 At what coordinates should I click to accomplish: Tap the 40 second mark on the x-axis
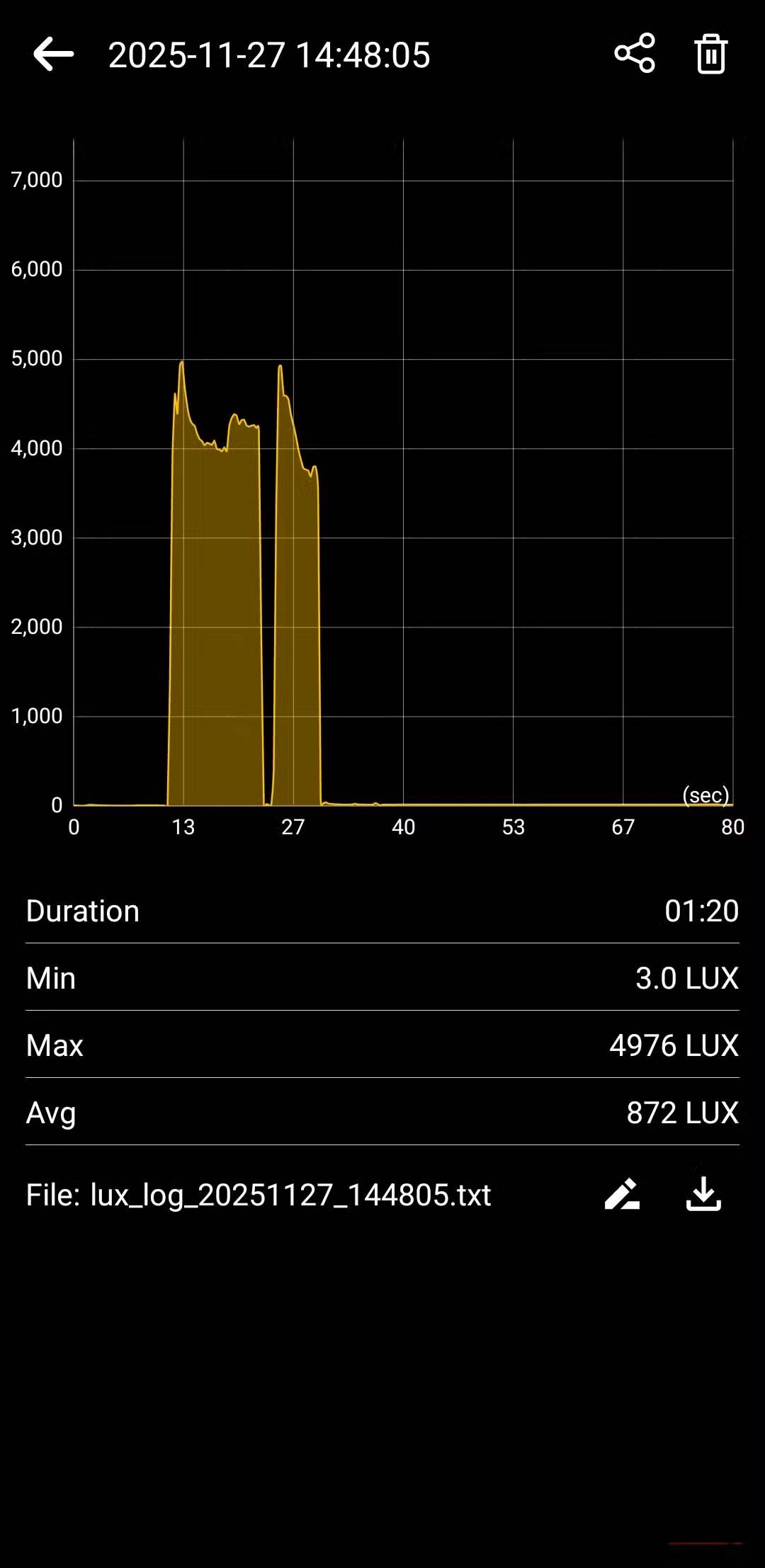point(404,826)
